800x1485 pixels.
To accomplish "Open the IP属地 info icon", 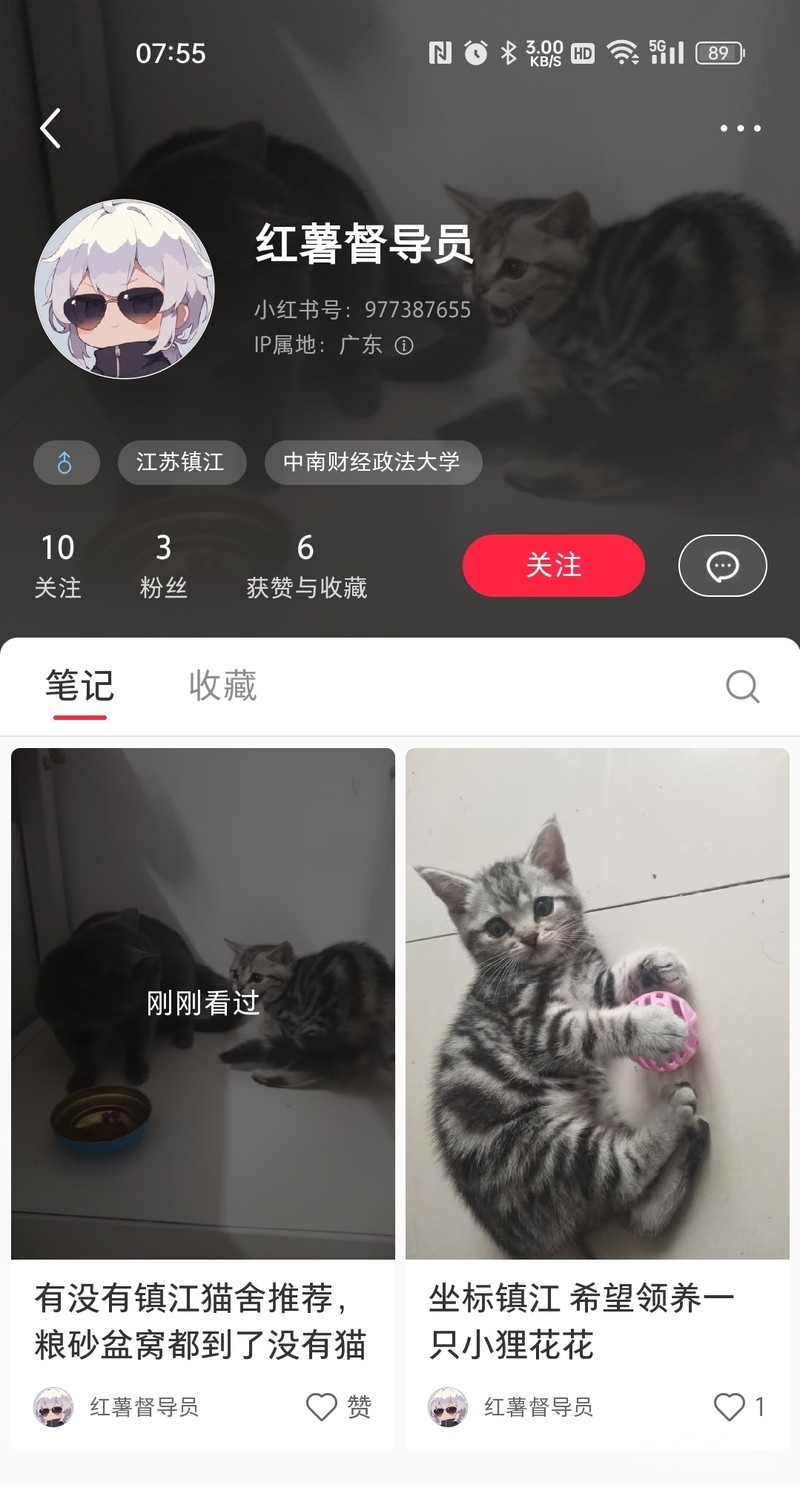I will click(404, 345).
